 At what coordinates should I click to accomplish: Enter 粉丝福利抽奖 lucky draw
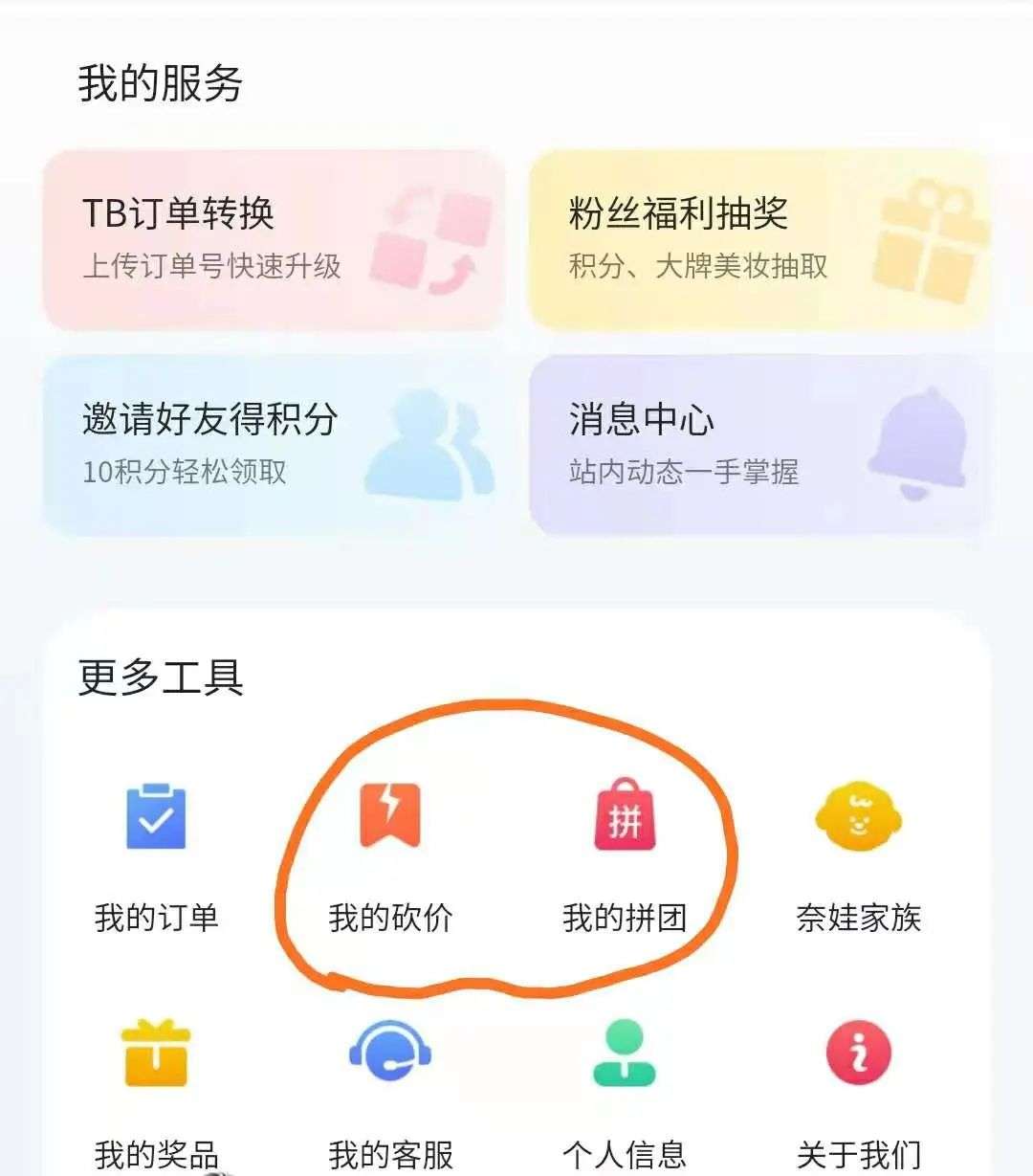click(759, 239)
